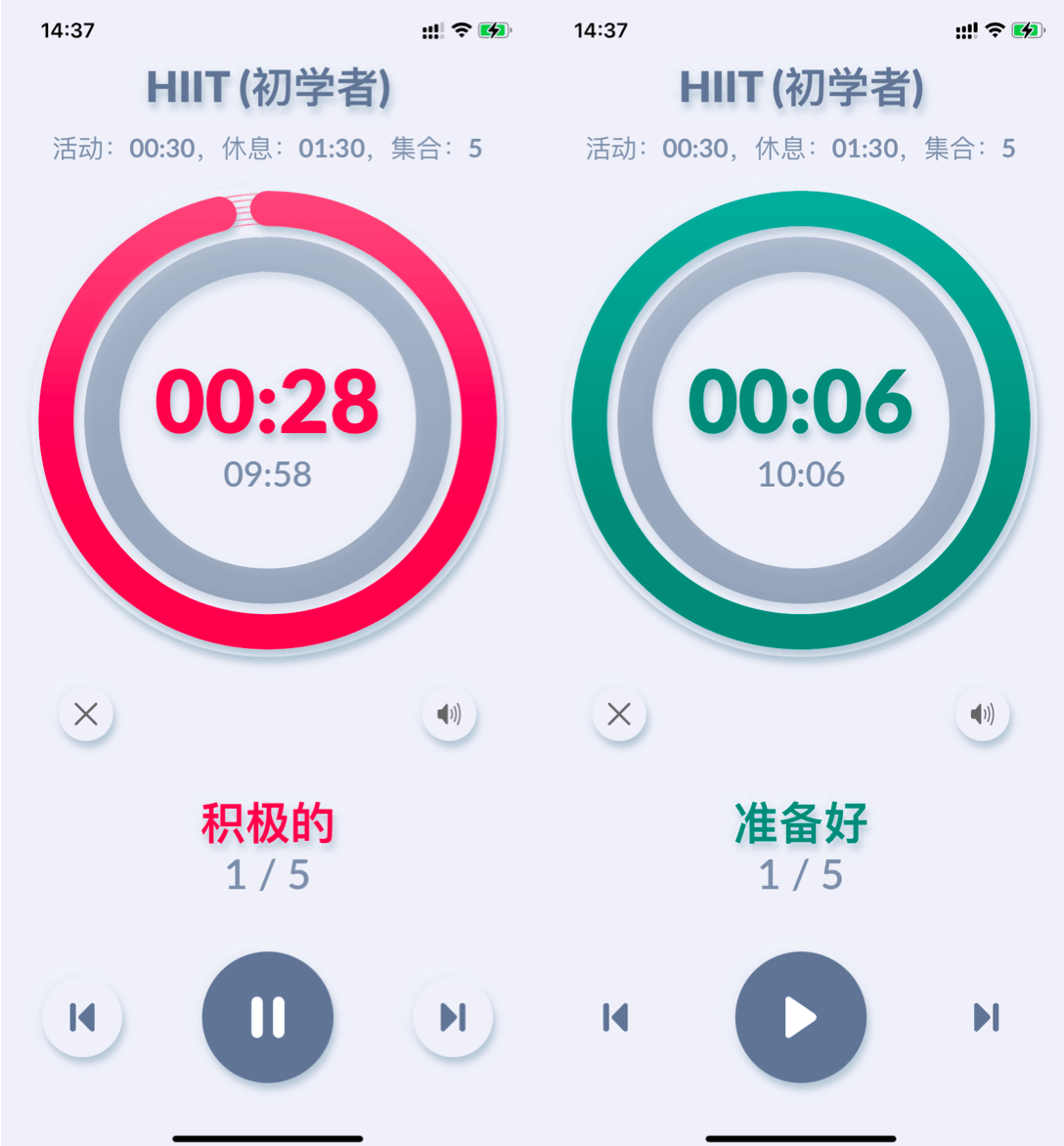Toggle sound on the green 00:06 timer screen

(x=982, y=714)
